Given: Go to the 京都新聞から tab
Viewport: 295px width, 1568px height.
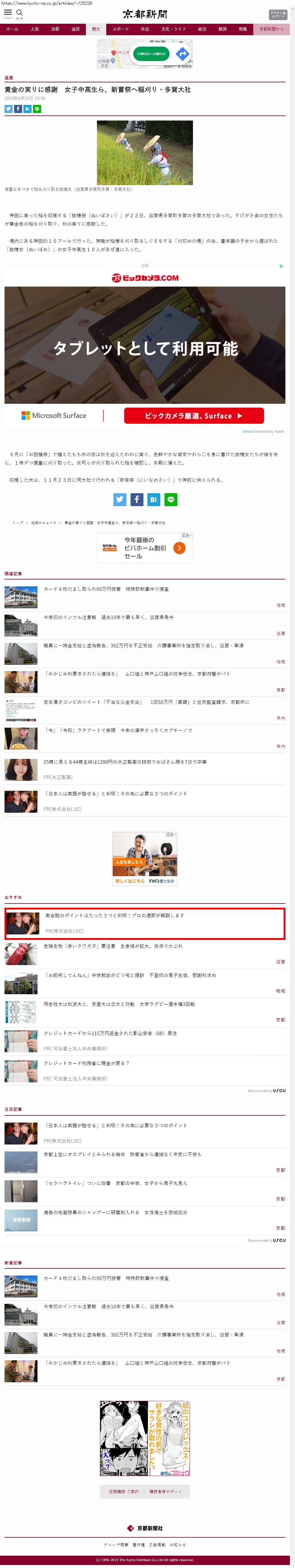Looking at the screenshot, I should [x=271, y=29].
